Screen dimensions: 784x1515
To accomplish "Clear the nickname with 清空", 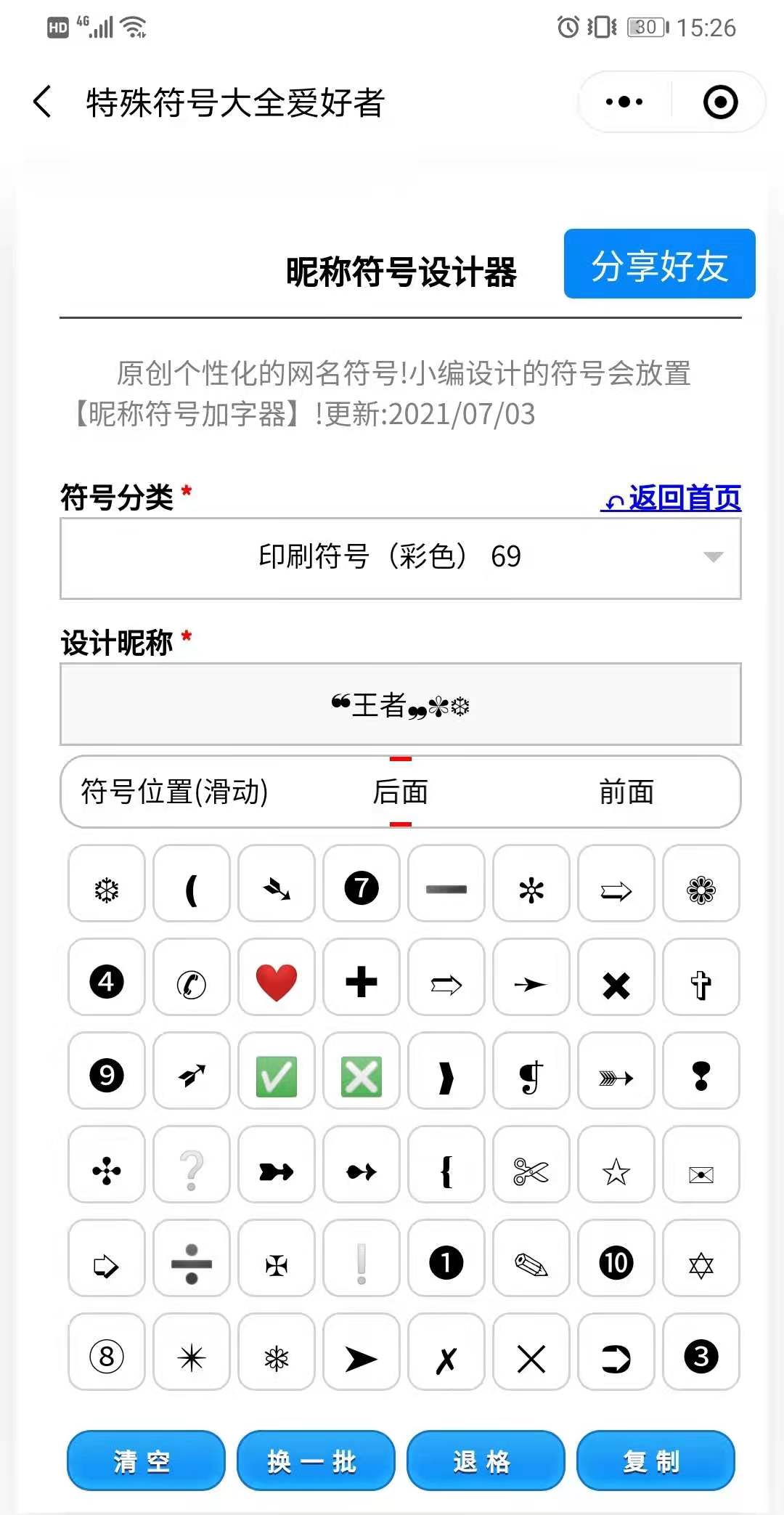I will (x=146, y=1460).
